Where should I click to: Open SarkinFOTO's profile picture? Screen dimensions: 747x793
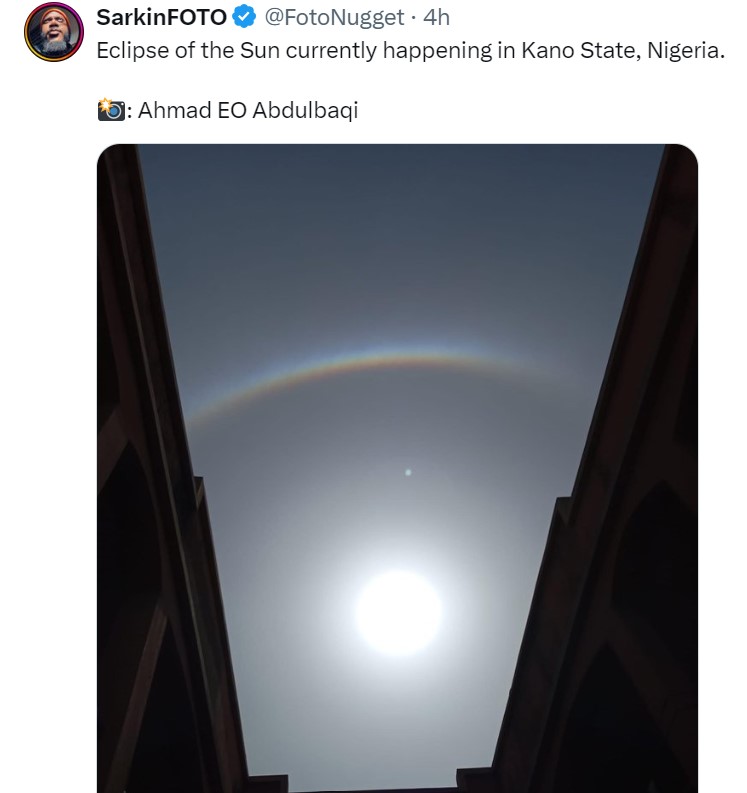[52, 33]
